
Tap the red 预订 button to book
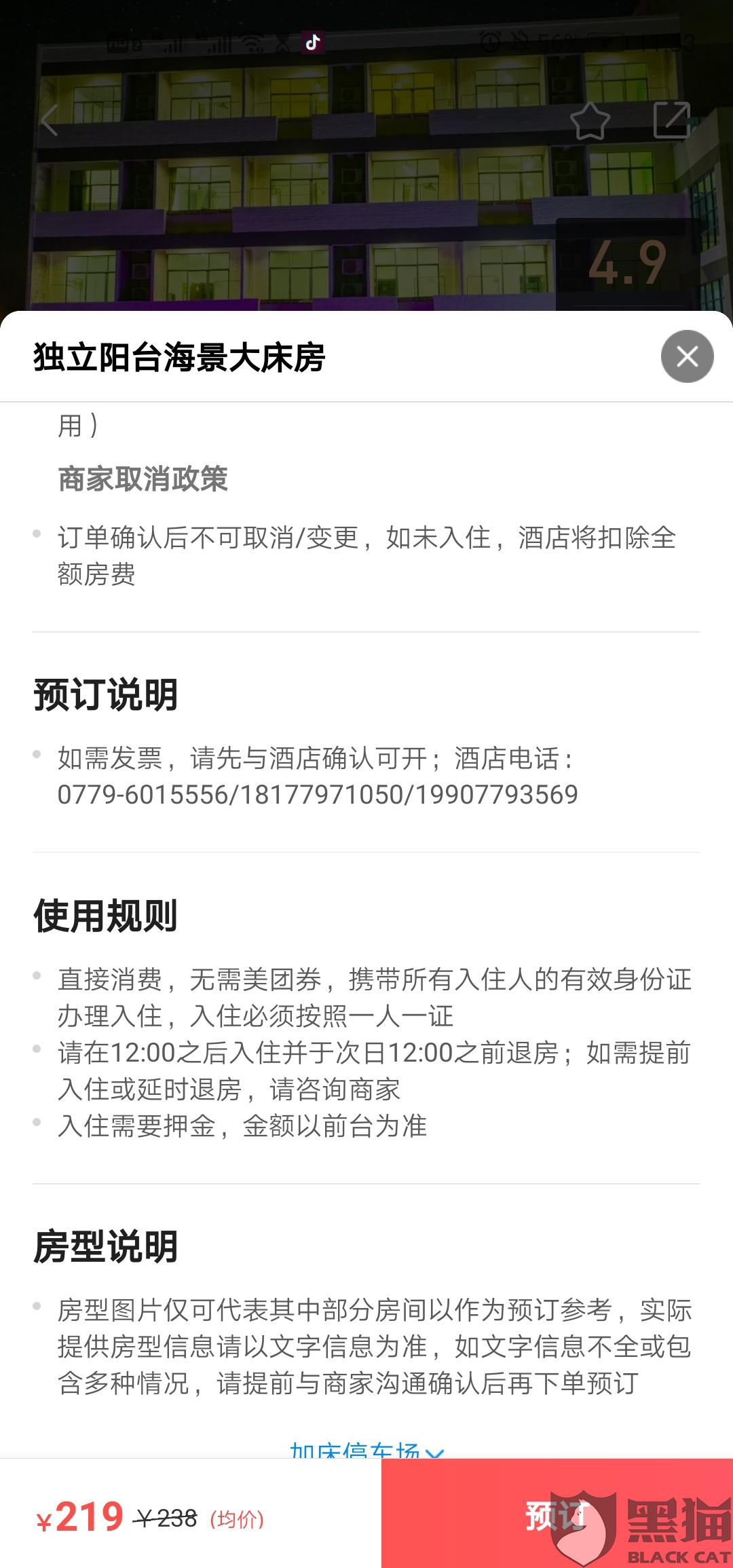557,1514
